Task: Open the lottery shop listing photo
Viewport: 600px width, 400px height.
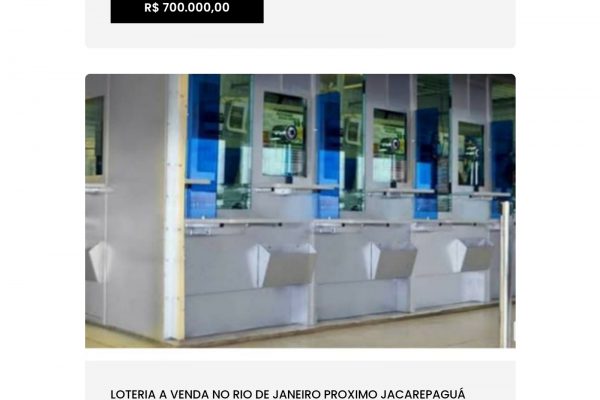Action: click(x=300, y=210)
